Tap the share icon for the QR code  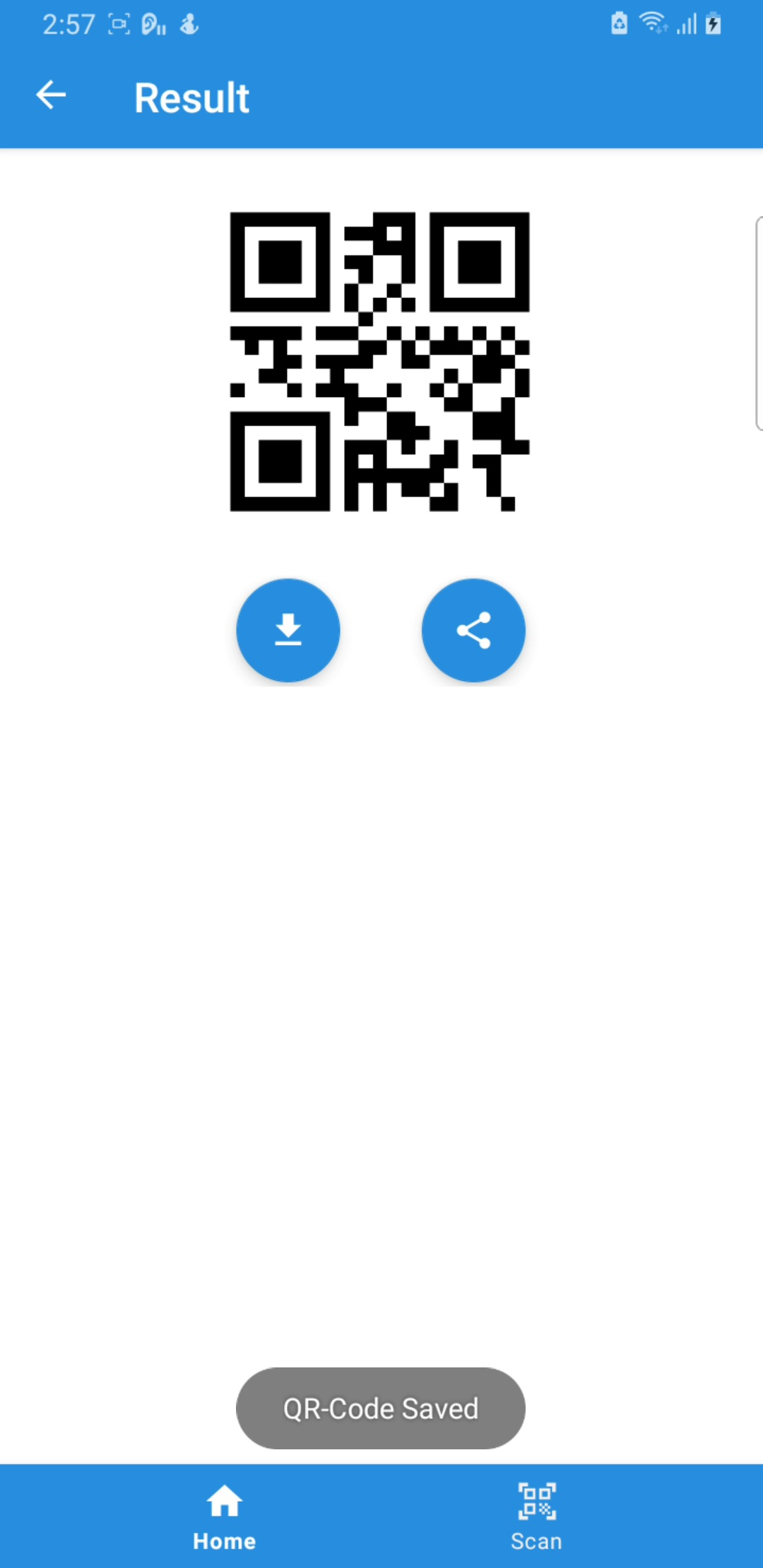click(x=473, y=630)
